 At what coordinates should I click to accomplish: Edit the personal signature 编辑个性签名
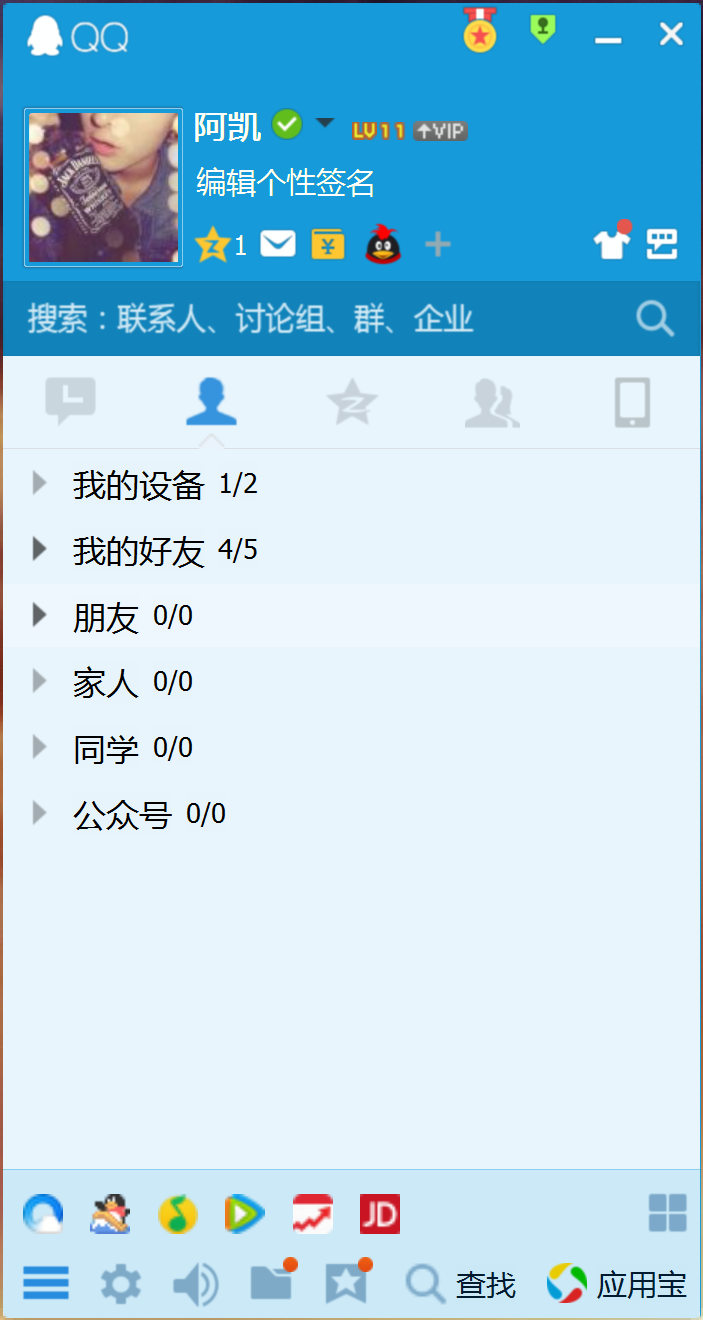[285, 183]
